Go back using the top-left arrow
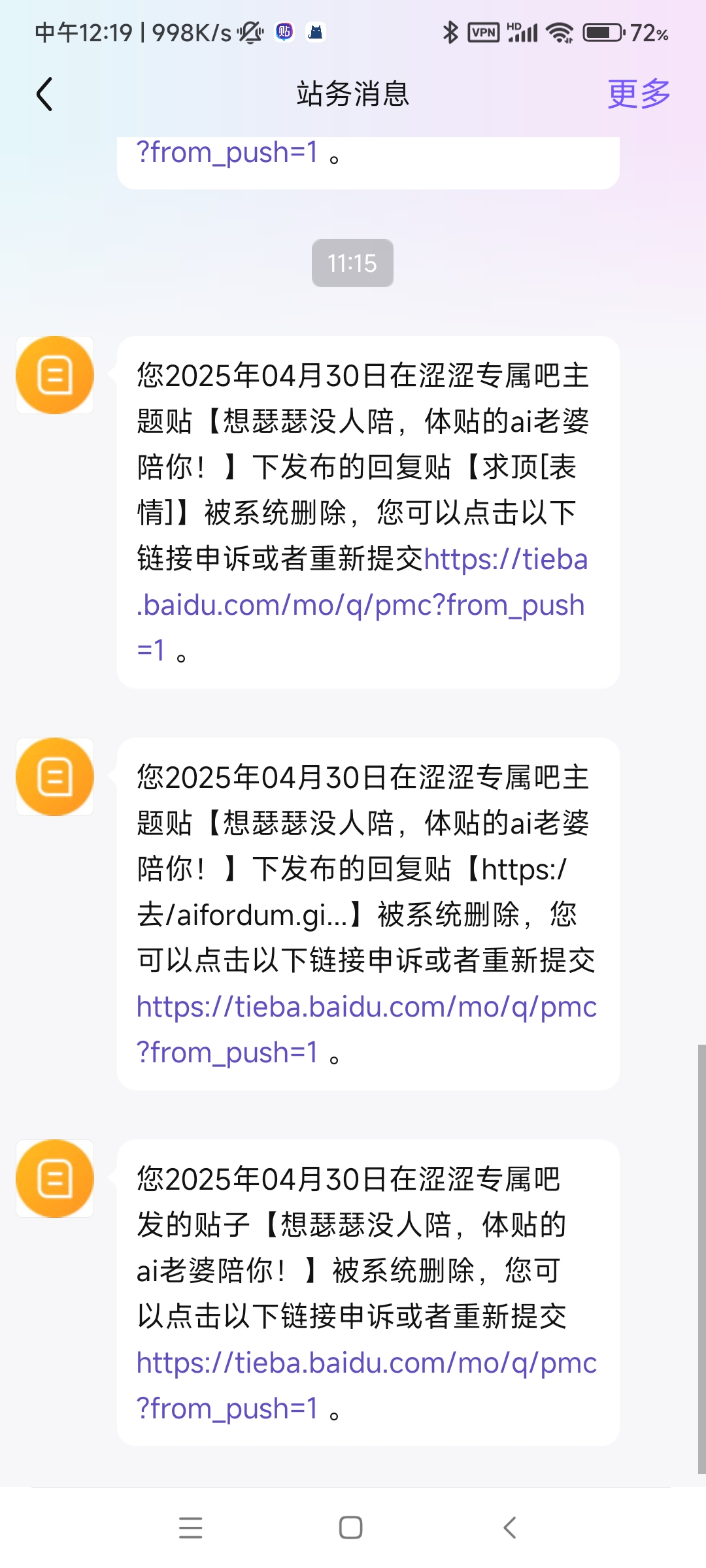Image resolution: width=706 pixels, height=1568 pixels. (x=44, y=94)
